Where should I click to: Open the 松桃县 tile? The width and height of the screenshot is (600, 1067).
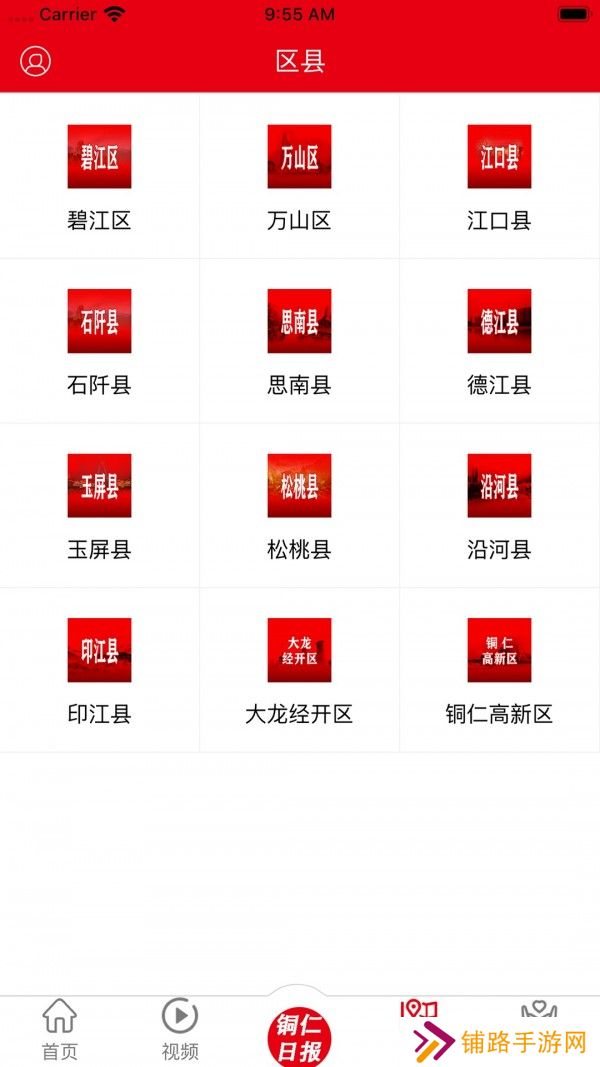click(x=299, y=506)
